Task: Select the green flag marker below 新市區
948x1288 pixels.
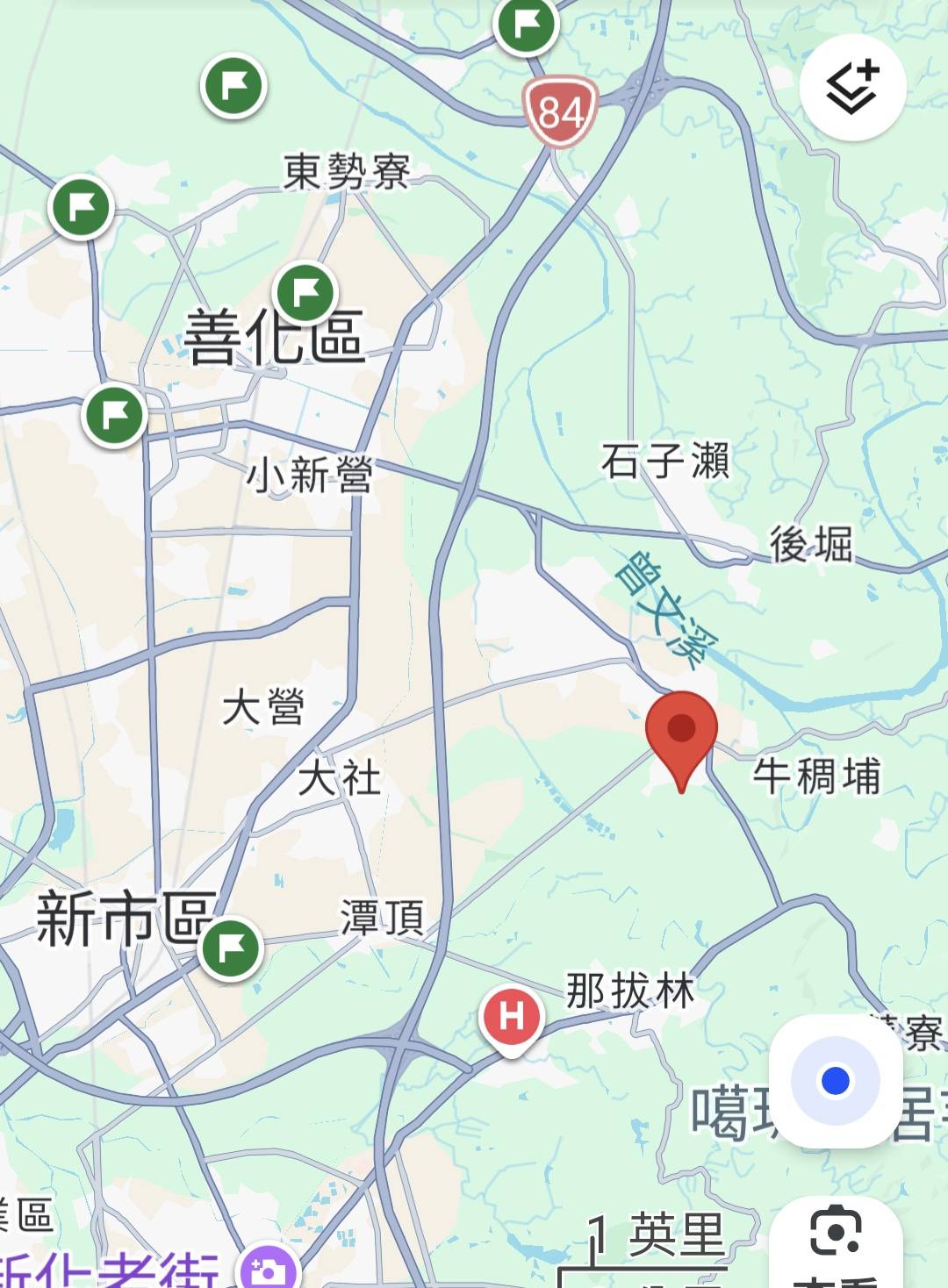Action: pos(231,948)
